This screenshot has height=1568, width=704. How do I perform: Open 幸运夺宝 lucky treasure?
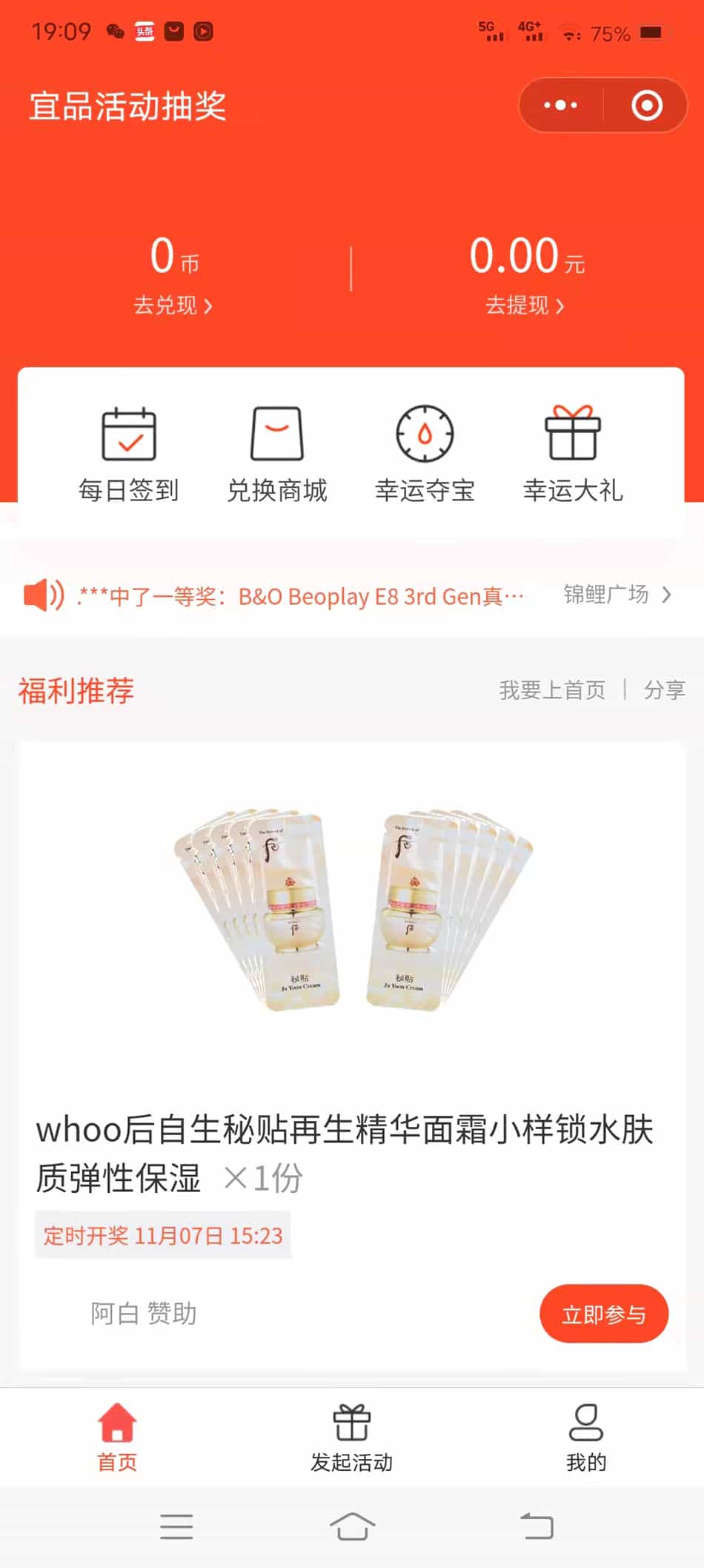(x=425, y=454)
